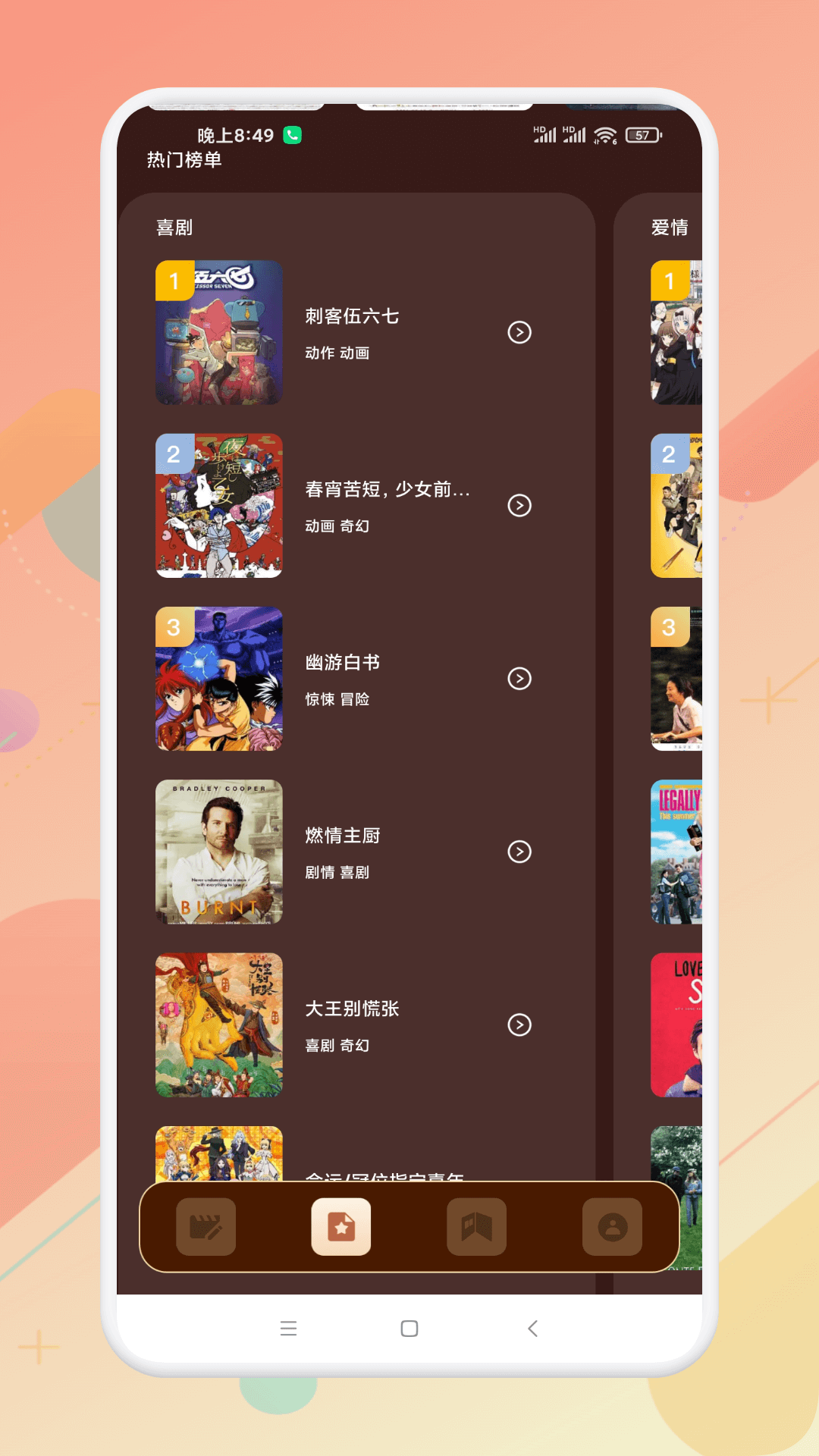Expand details for 幽游白书
Viewport: 819px width, 1456px height.
[519, 679]
